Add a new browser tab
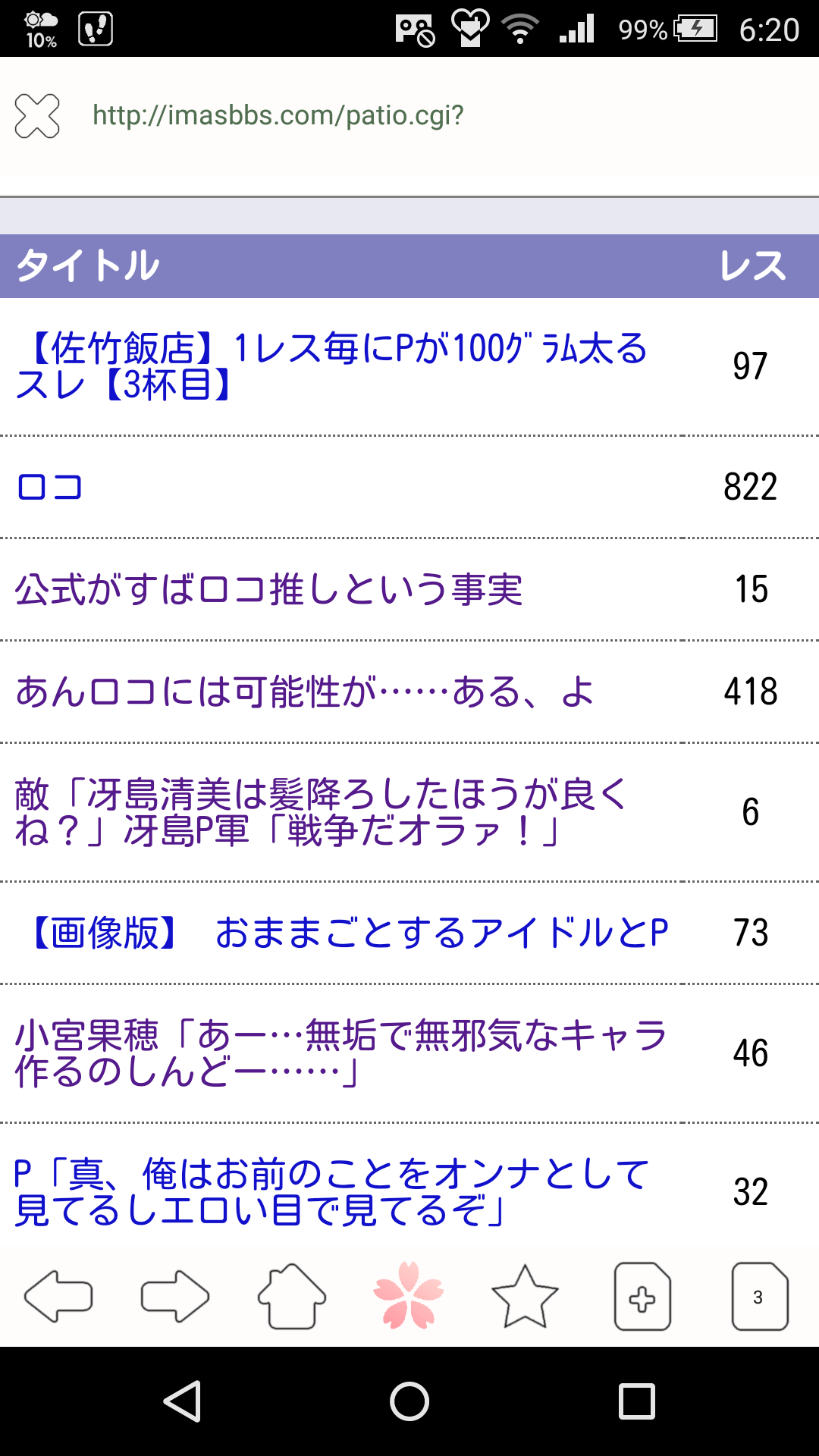 click(x=642, y=1297)
